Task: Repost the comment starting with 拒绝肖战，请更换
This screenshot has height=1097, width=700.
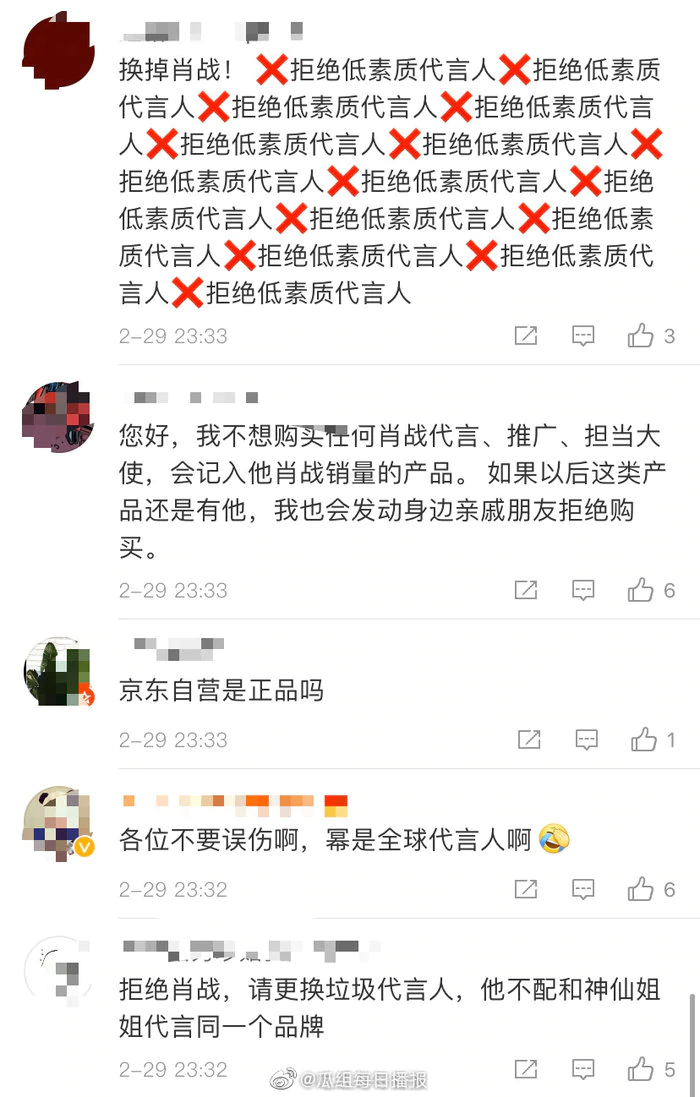Action: (526, 1070)
